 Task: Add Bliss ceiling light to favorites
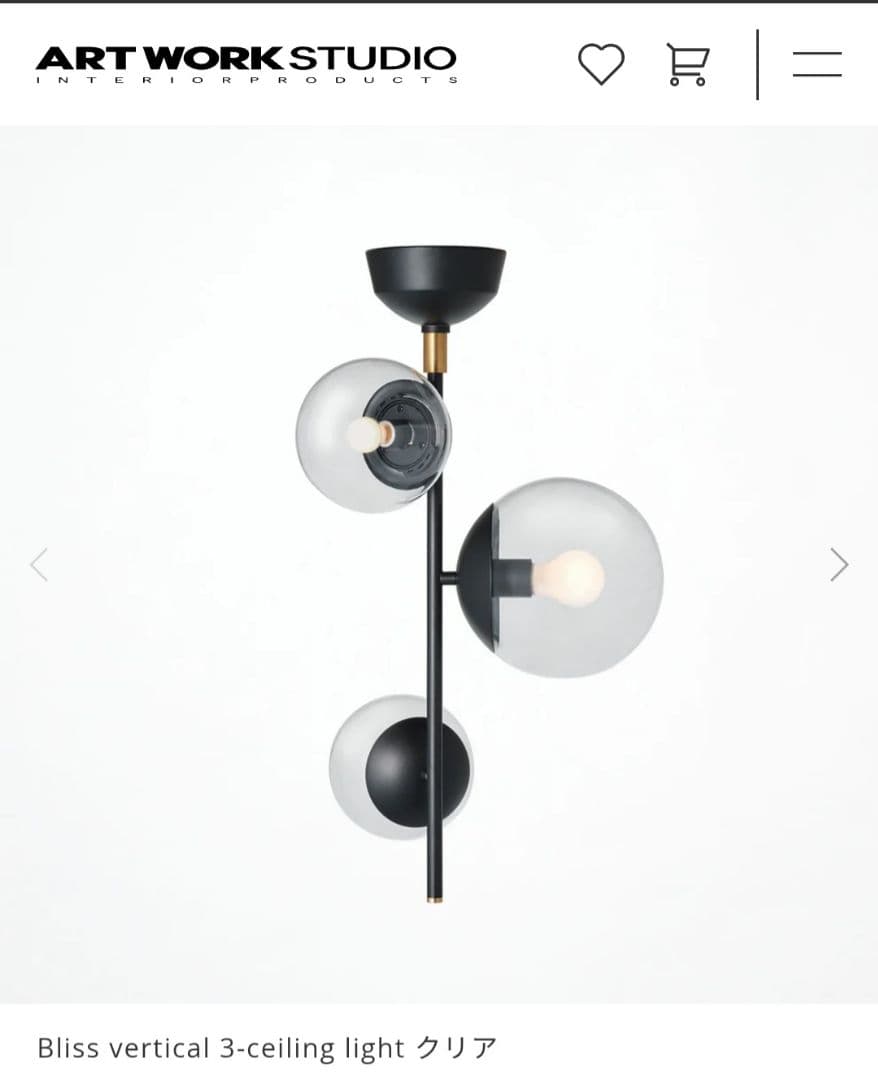(x=600, y=63)
